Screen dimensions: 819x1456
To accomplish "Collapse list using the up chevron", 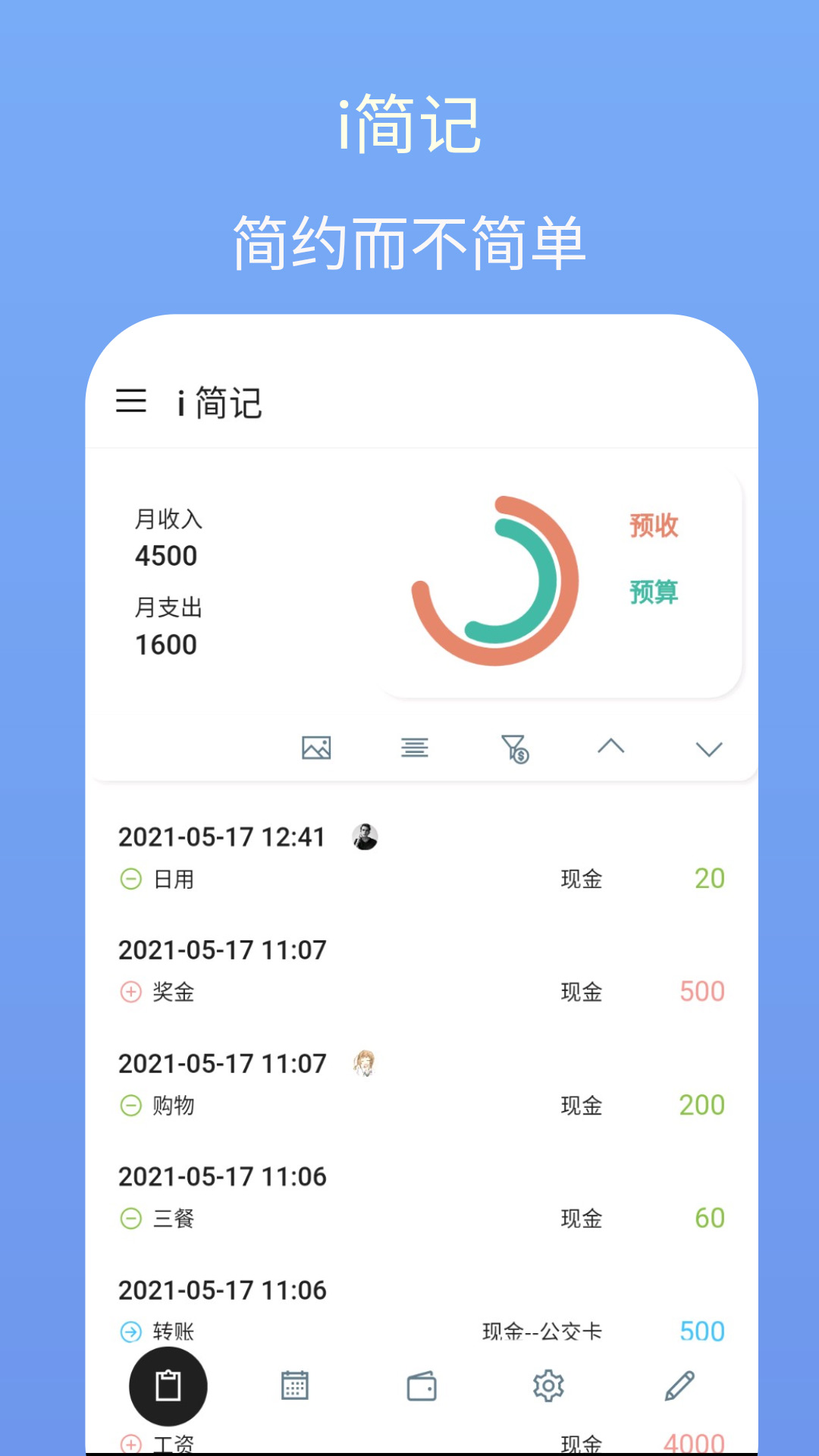I will [611, 748].
